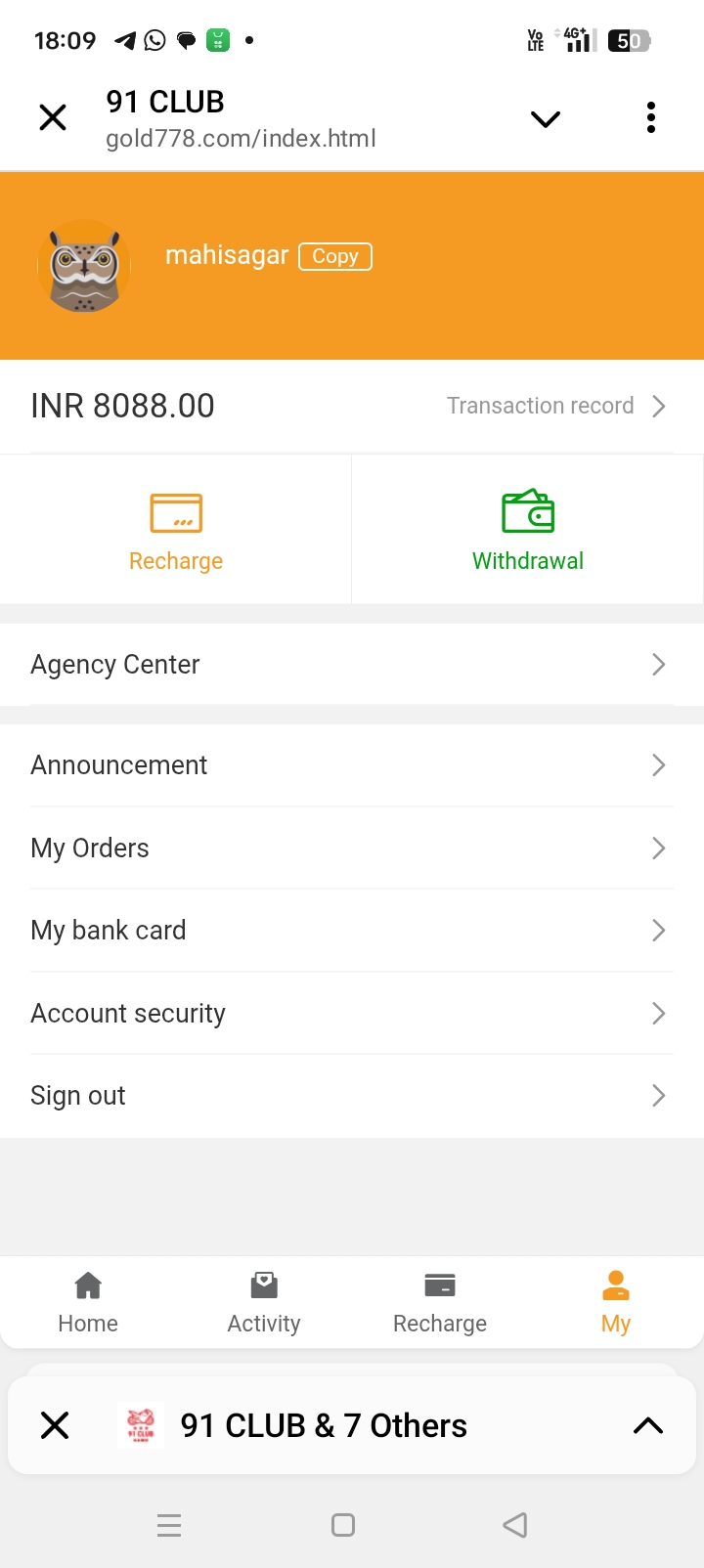Open the Announcement row
The width and height of the screenshot is (704, 1568).
[351, 765]
